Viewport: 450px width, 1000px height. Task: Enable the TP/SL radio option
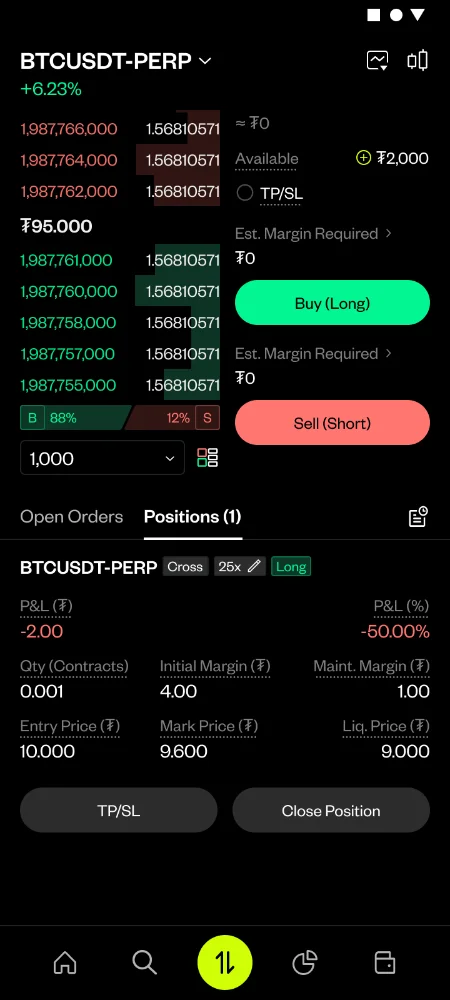coord(245,193)
